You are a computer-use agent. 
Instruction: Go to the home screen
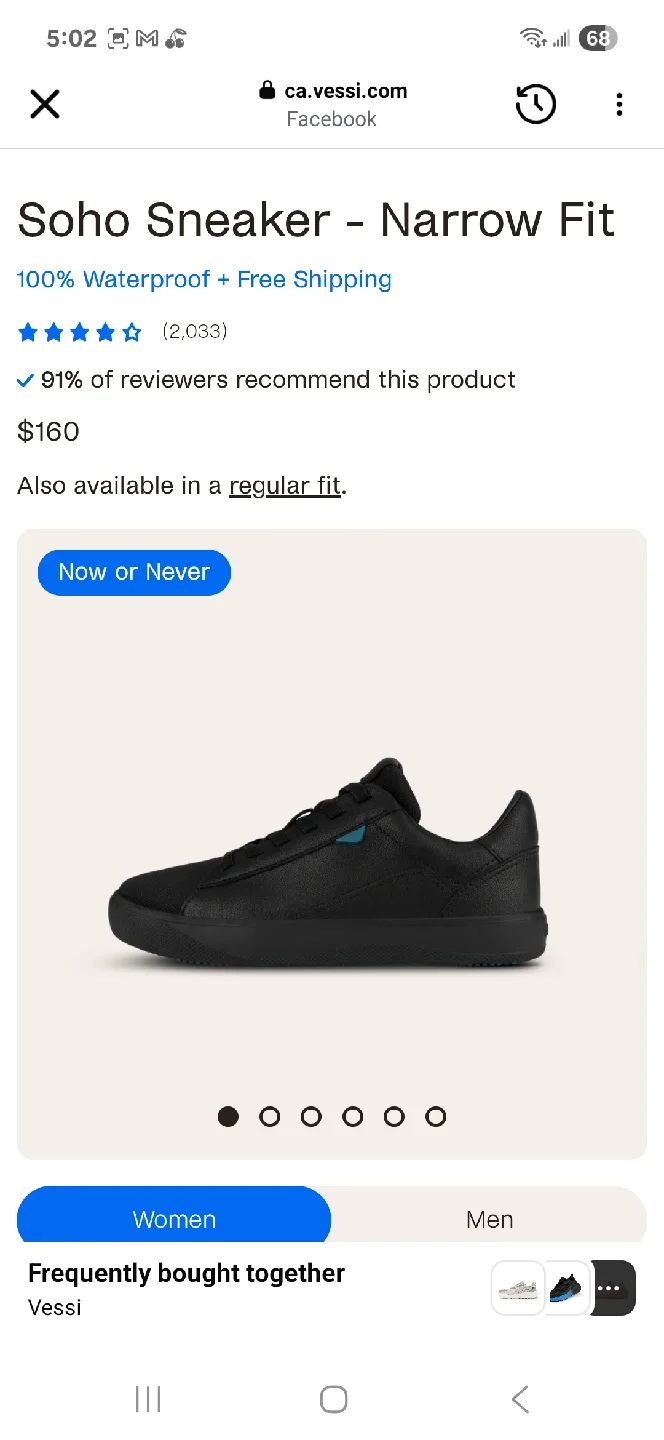[333, 1399]
